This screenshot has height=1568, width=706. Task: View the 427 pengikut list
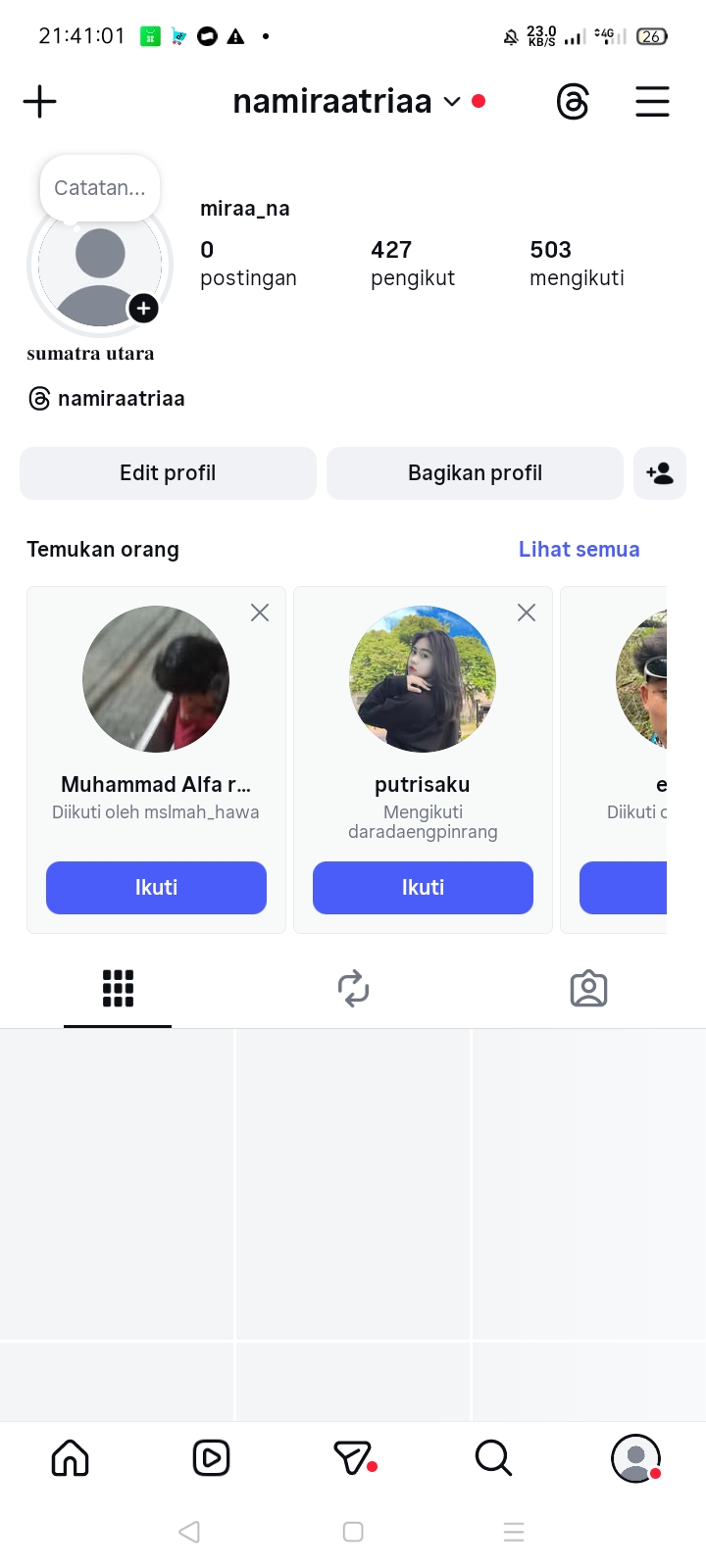point(412,264)
